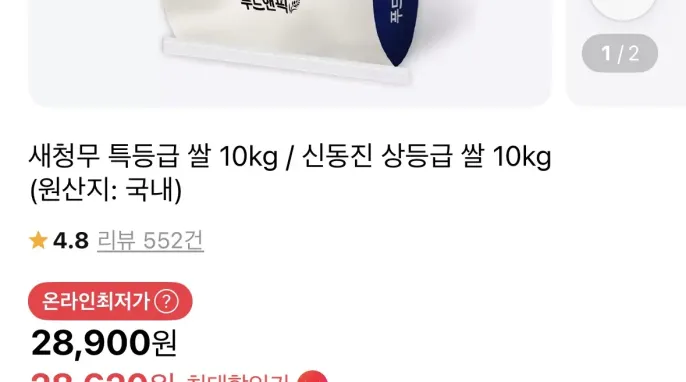The height and width of the screenshot is (382, 686).
Task: Tap the 1/2 image page indicator
Action: click(x=620, y=53)
